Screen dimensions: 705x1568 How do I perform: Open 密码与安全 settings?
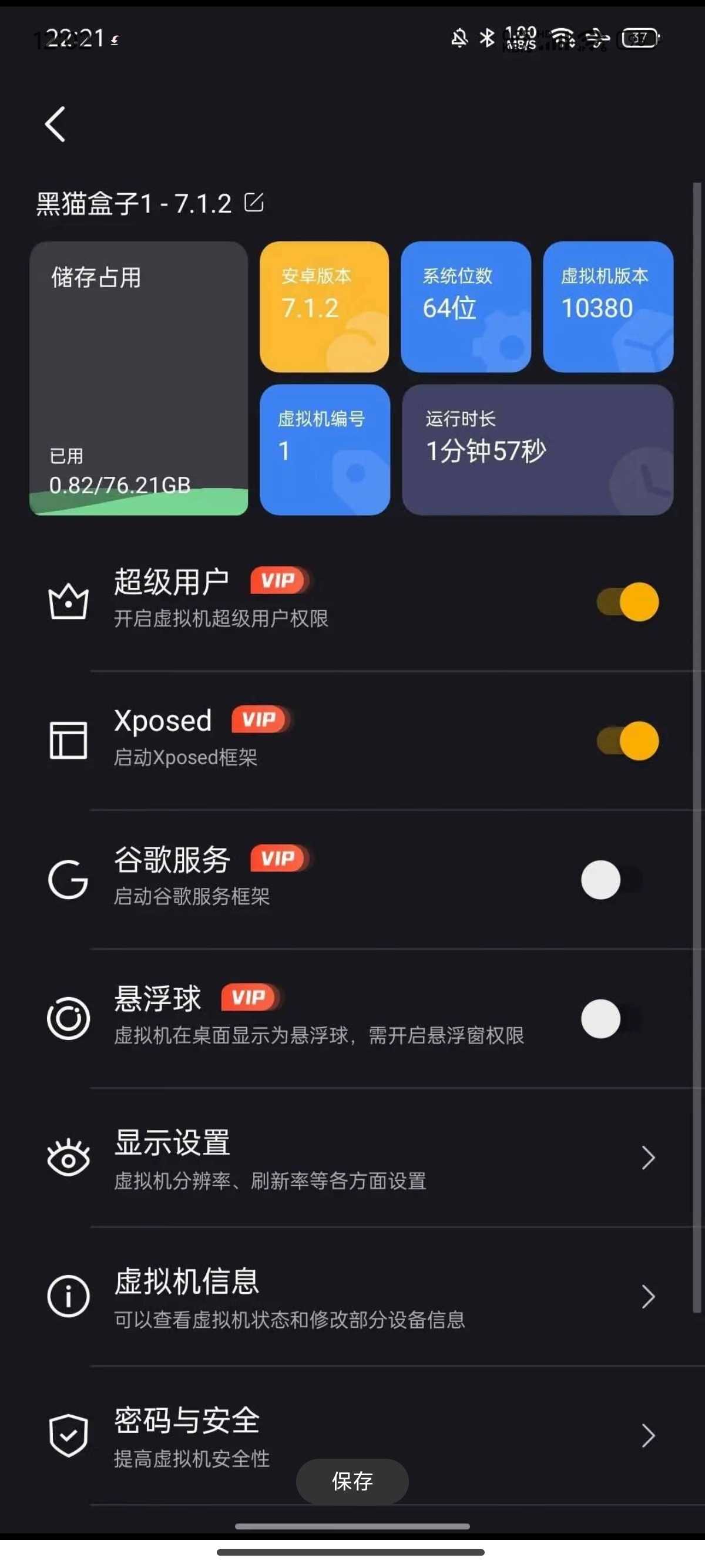[352, 1435]
